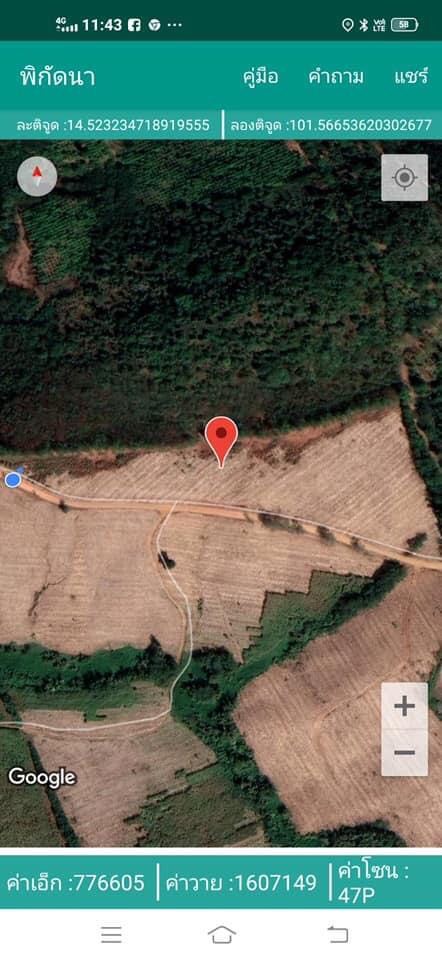The image size is (442, 960).
Task: Open the คำถาม questions section
Action: point(336,77)
